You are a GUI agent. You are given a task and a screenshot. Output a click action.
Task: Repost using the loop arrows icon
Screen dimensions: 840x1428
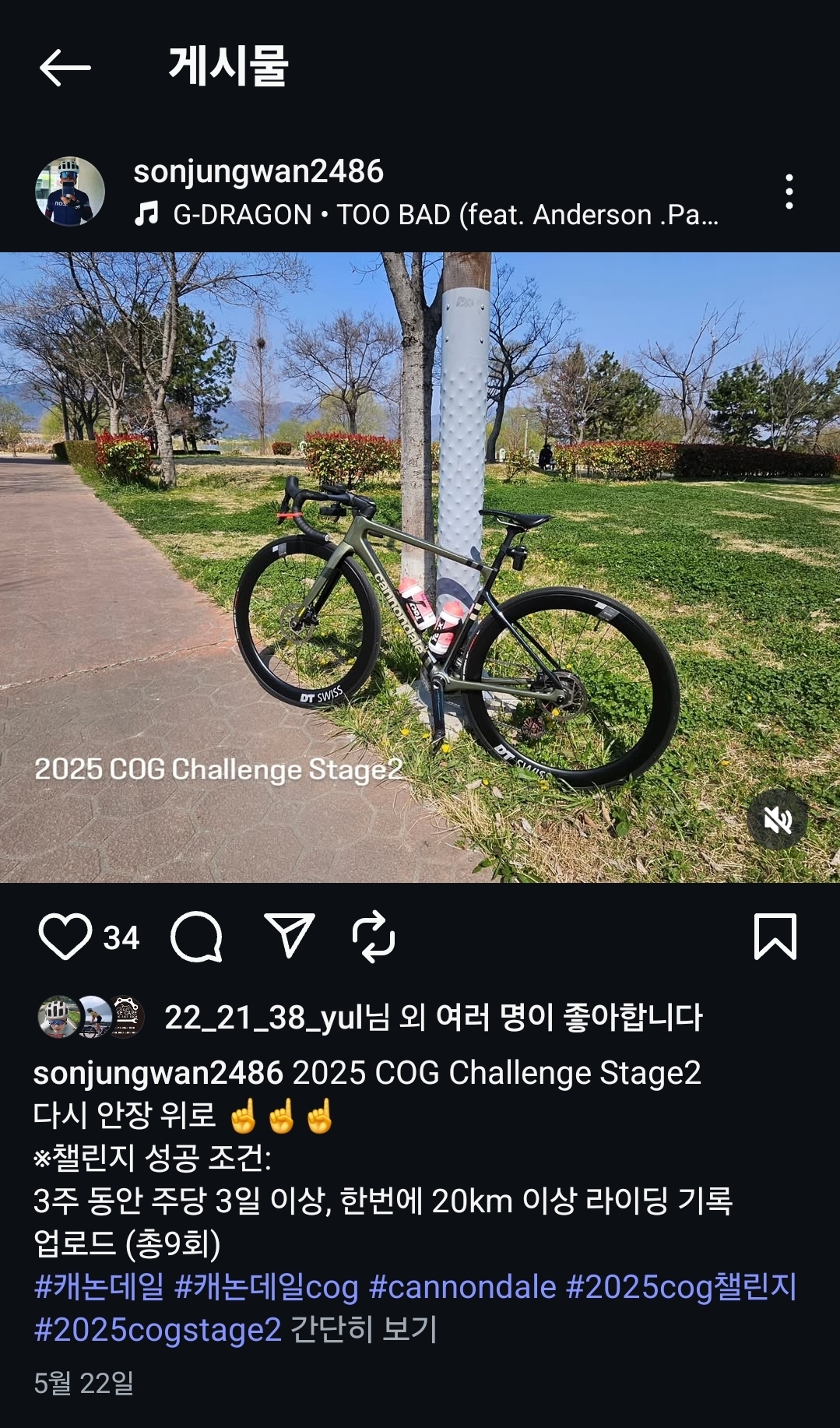[374, 937]
